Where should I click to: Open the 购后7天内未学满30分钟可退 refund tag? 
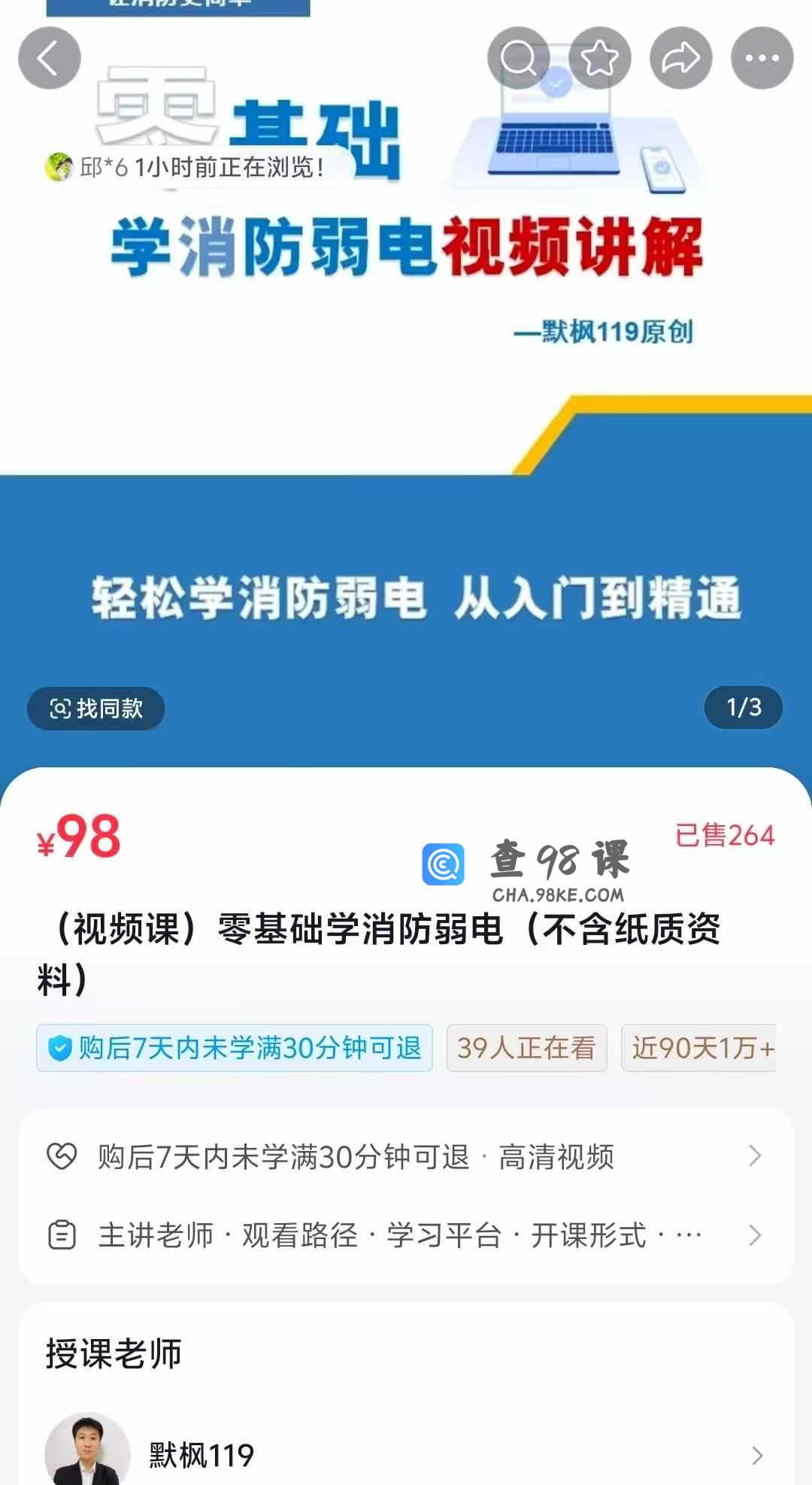coord(235,1048)
